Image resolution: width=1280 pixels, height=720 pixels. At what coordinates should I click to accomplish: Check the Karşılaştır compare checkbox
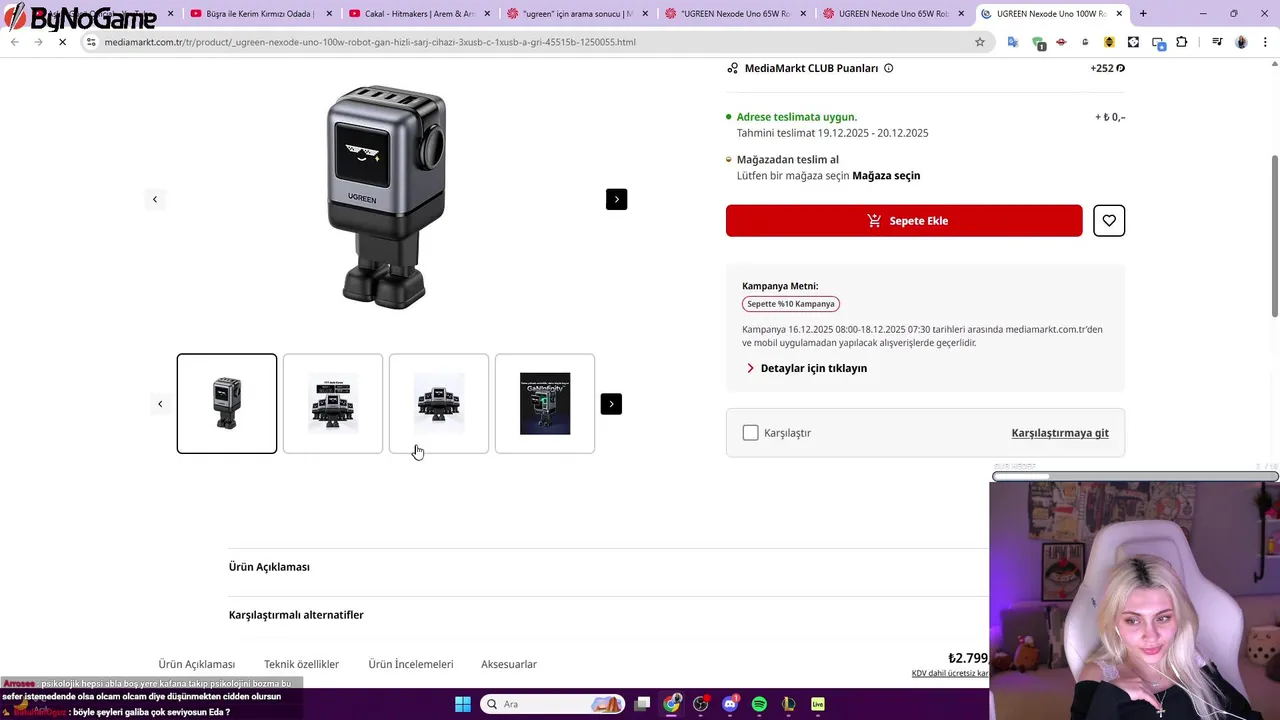click(x=750, y=433)
